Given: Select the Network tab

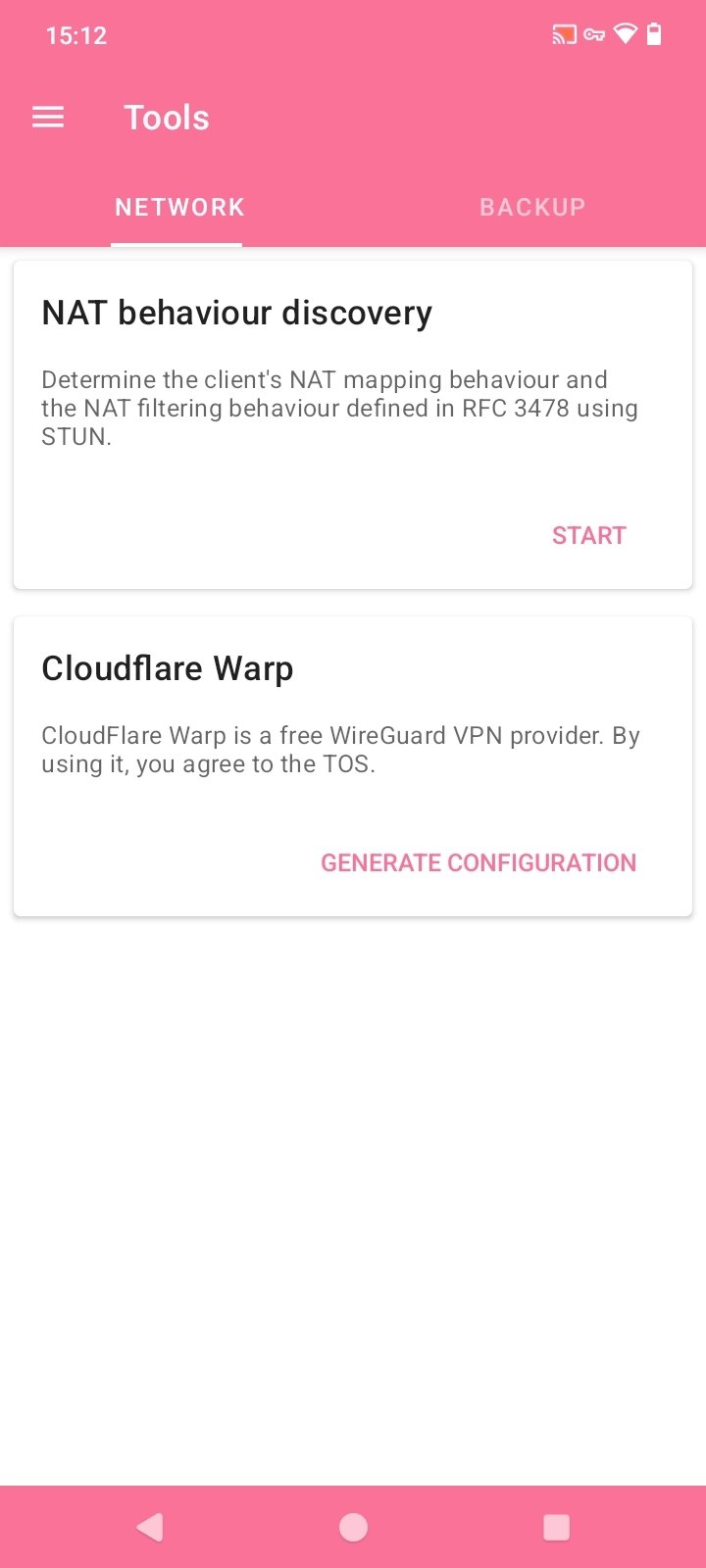Looking at the screenshot, I should click(x=179, y=207).
